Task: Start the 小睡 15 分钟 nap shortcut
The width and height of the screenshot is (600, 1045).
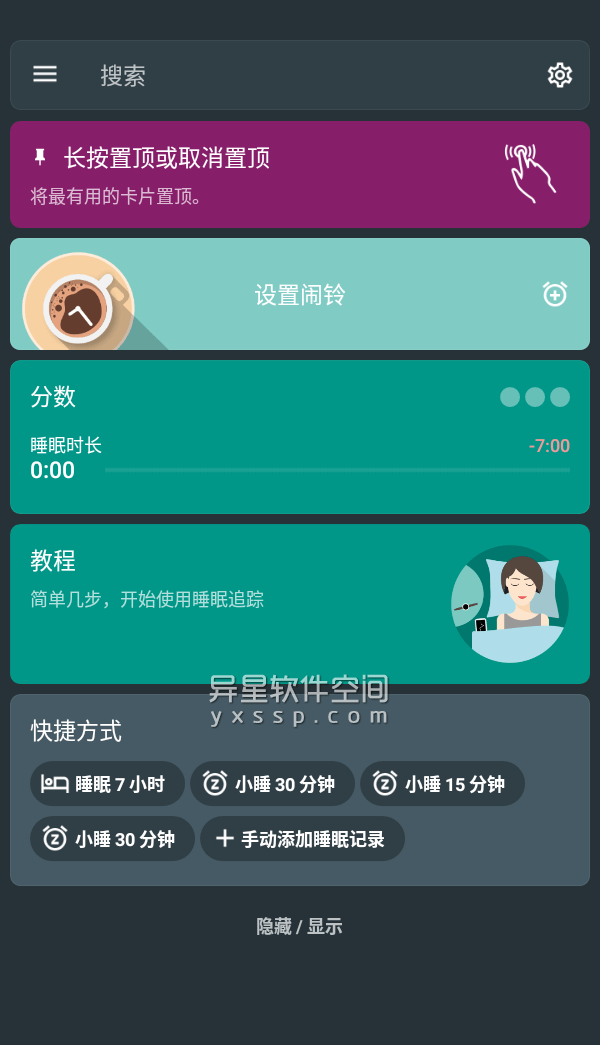Action: pyautogui.click(x=442, y=784)
